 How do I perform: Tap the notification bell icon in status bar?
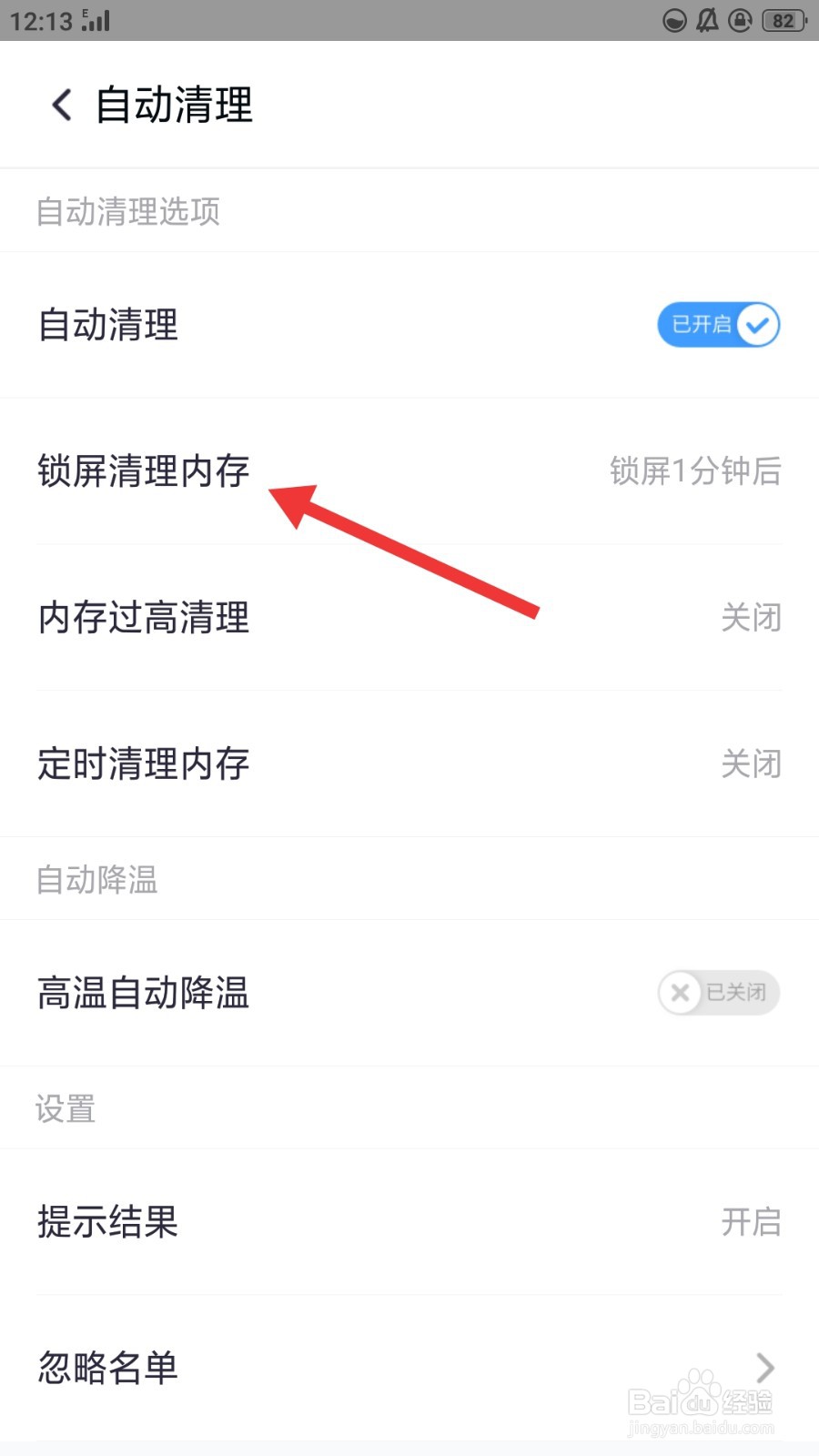click(x=708, y=21)
